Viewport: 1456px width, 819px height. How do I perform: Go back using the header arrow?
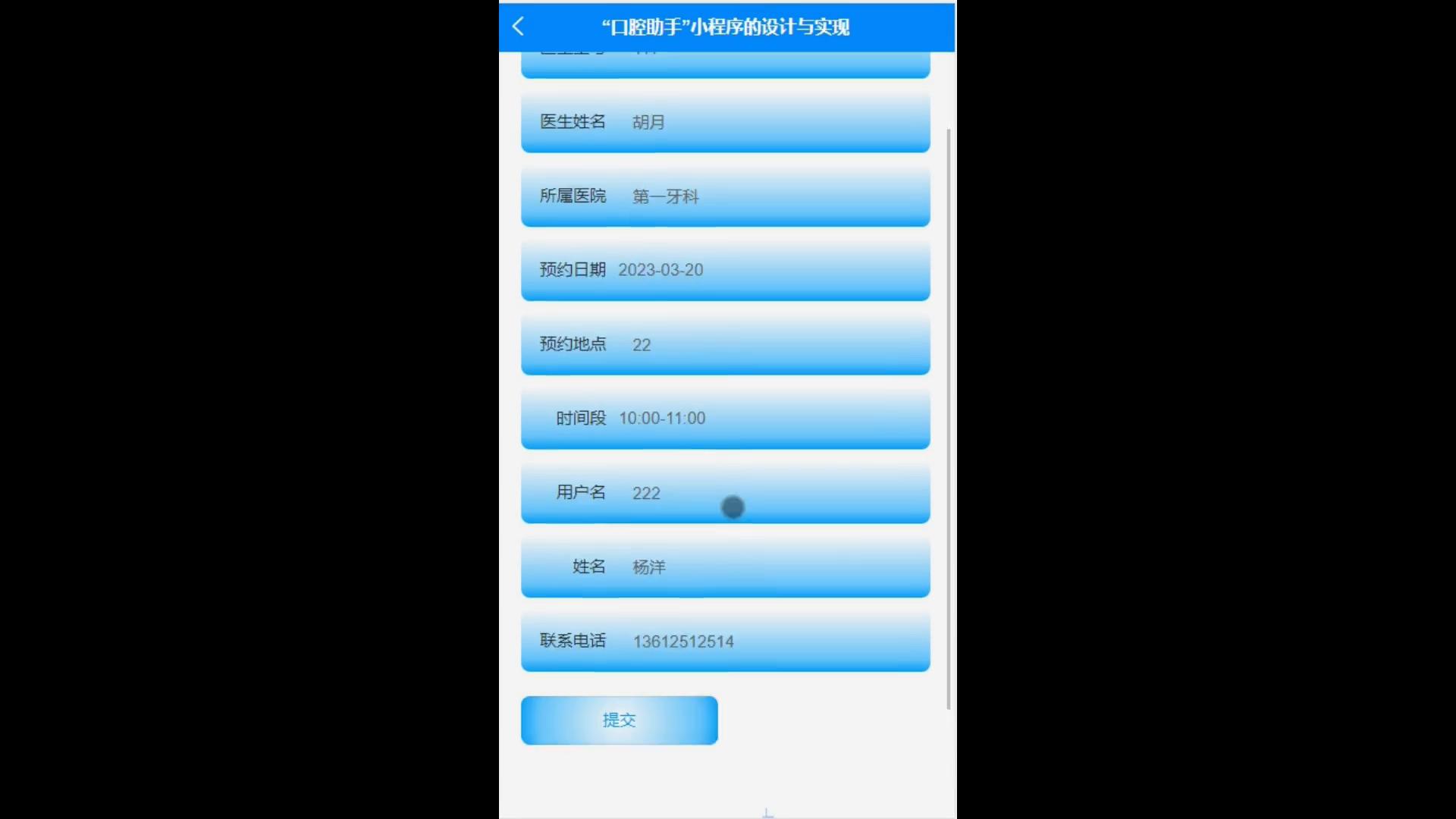[518, 27]
